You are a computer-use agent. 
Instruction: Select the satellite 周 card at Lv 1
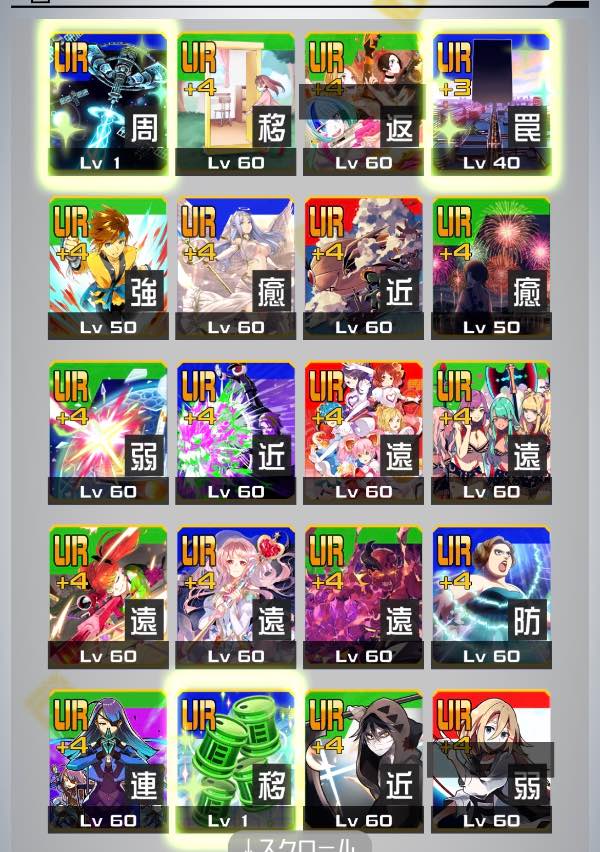[x=108, y=104]
